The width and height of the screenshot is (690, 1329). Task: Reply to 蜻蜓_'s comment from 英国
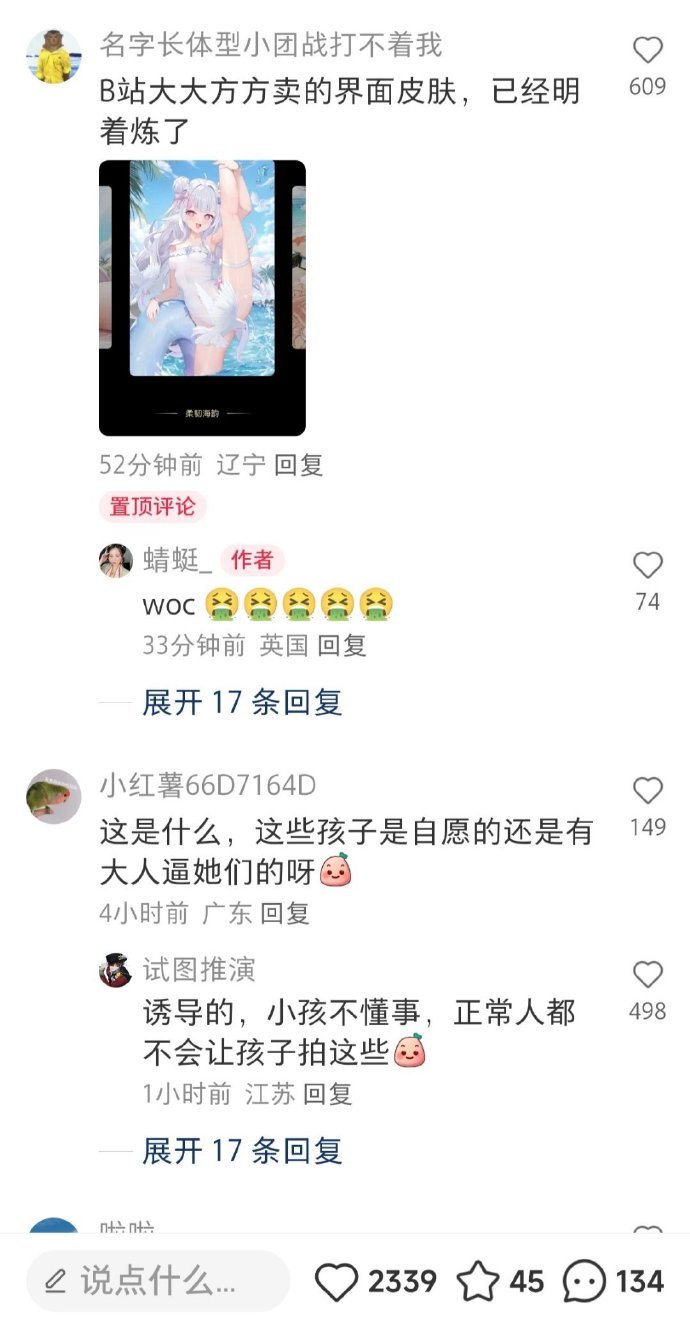click(x=342, y=645)
